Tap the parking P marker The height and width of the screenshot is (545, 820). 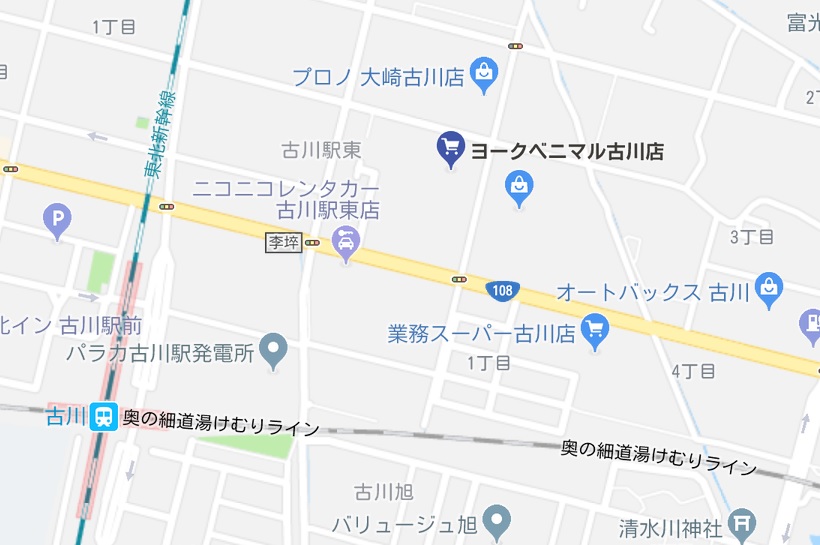[58, 219]
